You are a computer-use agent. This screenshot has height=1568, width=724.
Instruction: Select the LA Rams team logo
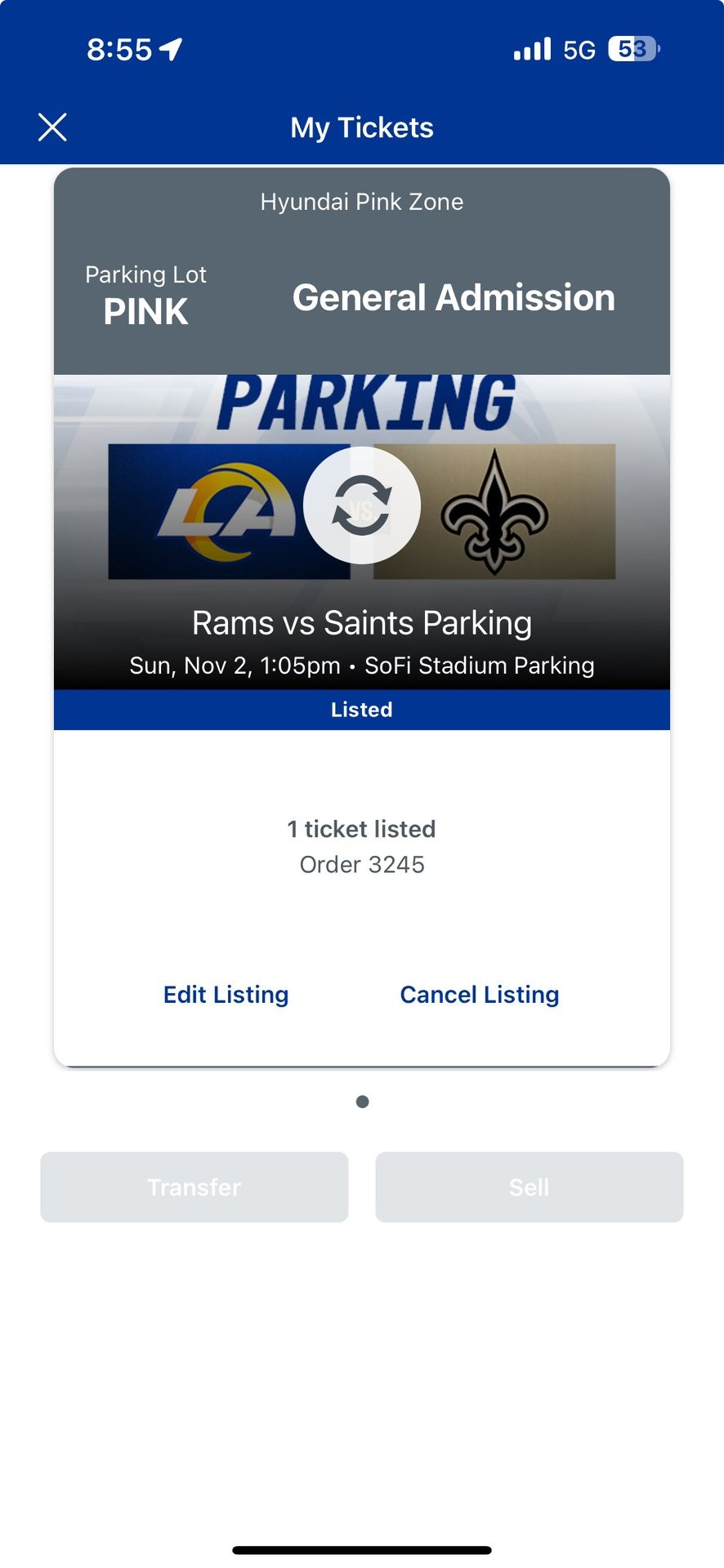(229, 509)
